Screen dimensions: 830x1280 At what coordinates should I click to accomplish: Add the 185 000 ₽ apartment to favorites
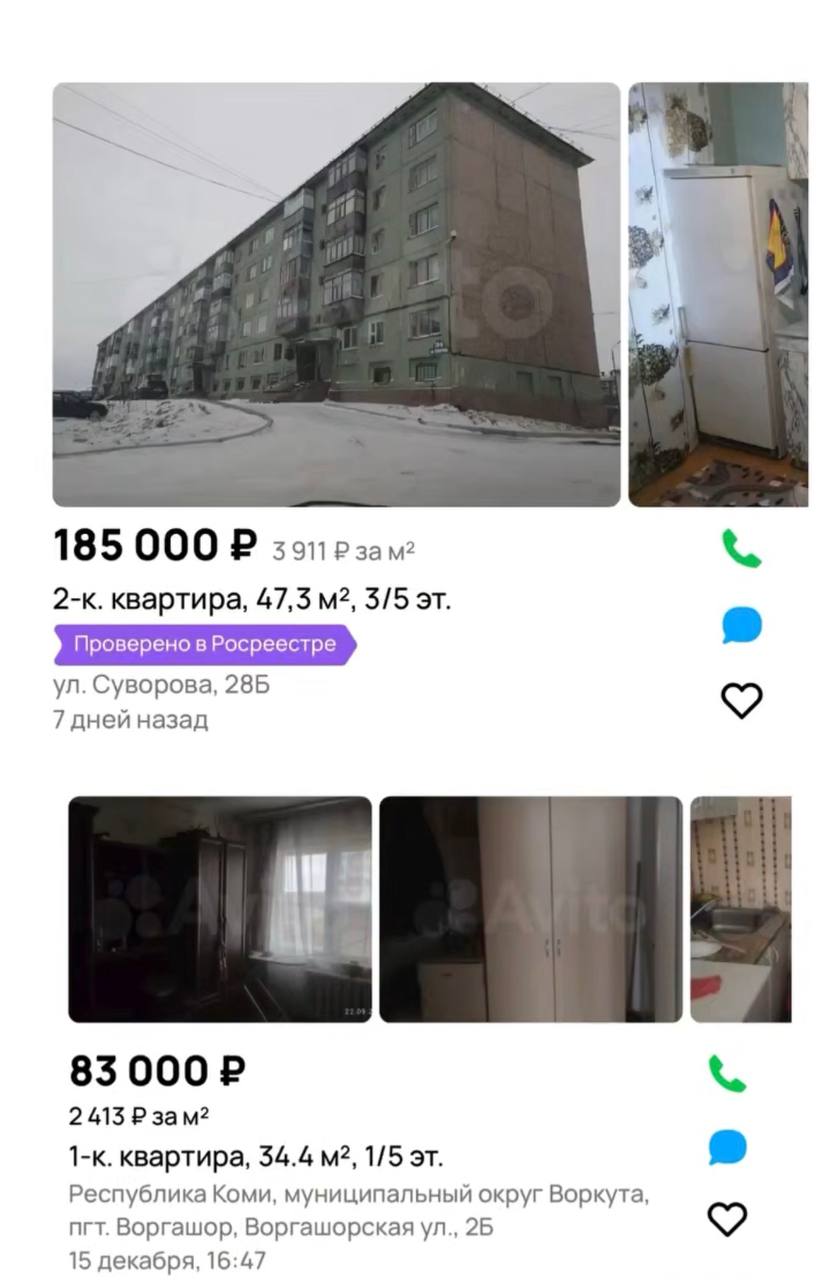(x=742, y=701)
